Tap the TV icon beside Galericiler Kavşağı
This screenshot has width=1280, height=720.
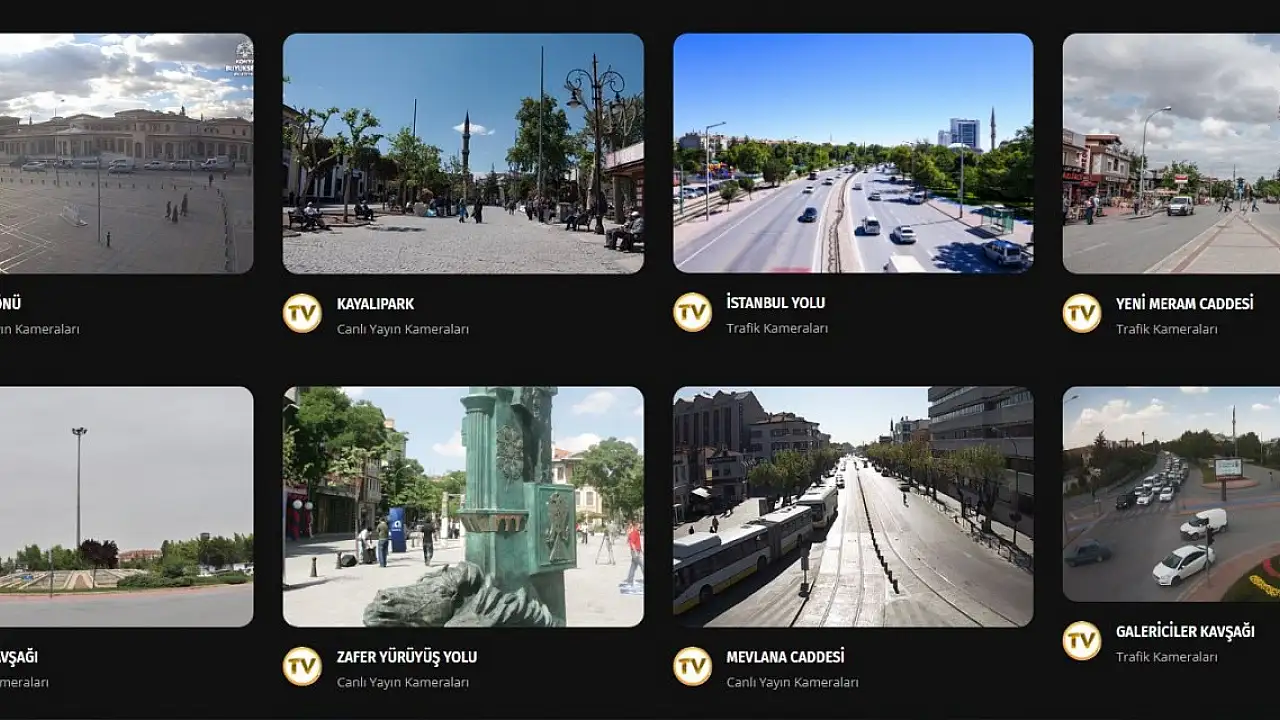tap(1081, 641)
